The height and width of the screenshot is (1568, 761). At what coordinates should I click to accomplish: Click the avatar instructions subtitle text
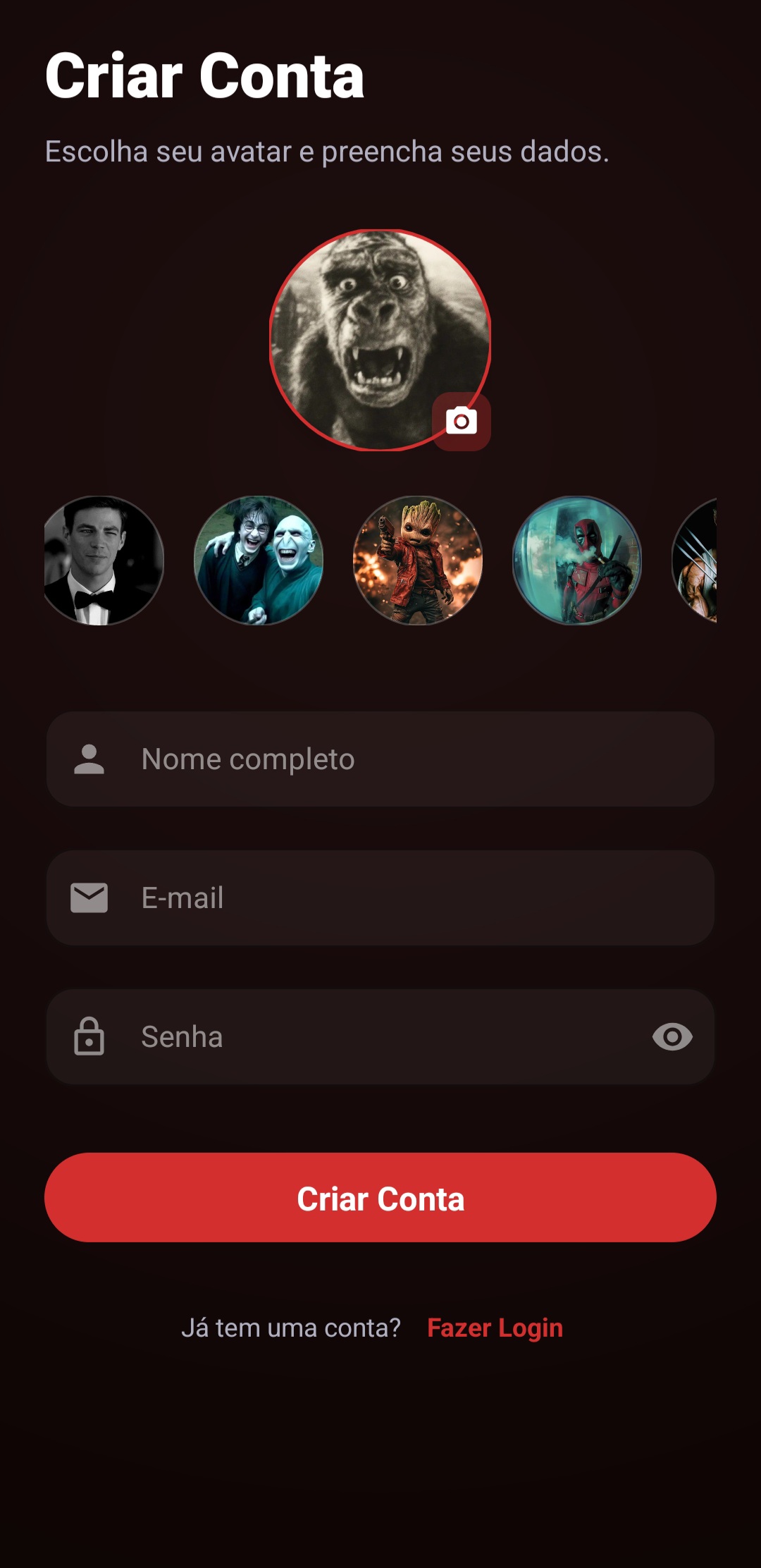point(326,150)
